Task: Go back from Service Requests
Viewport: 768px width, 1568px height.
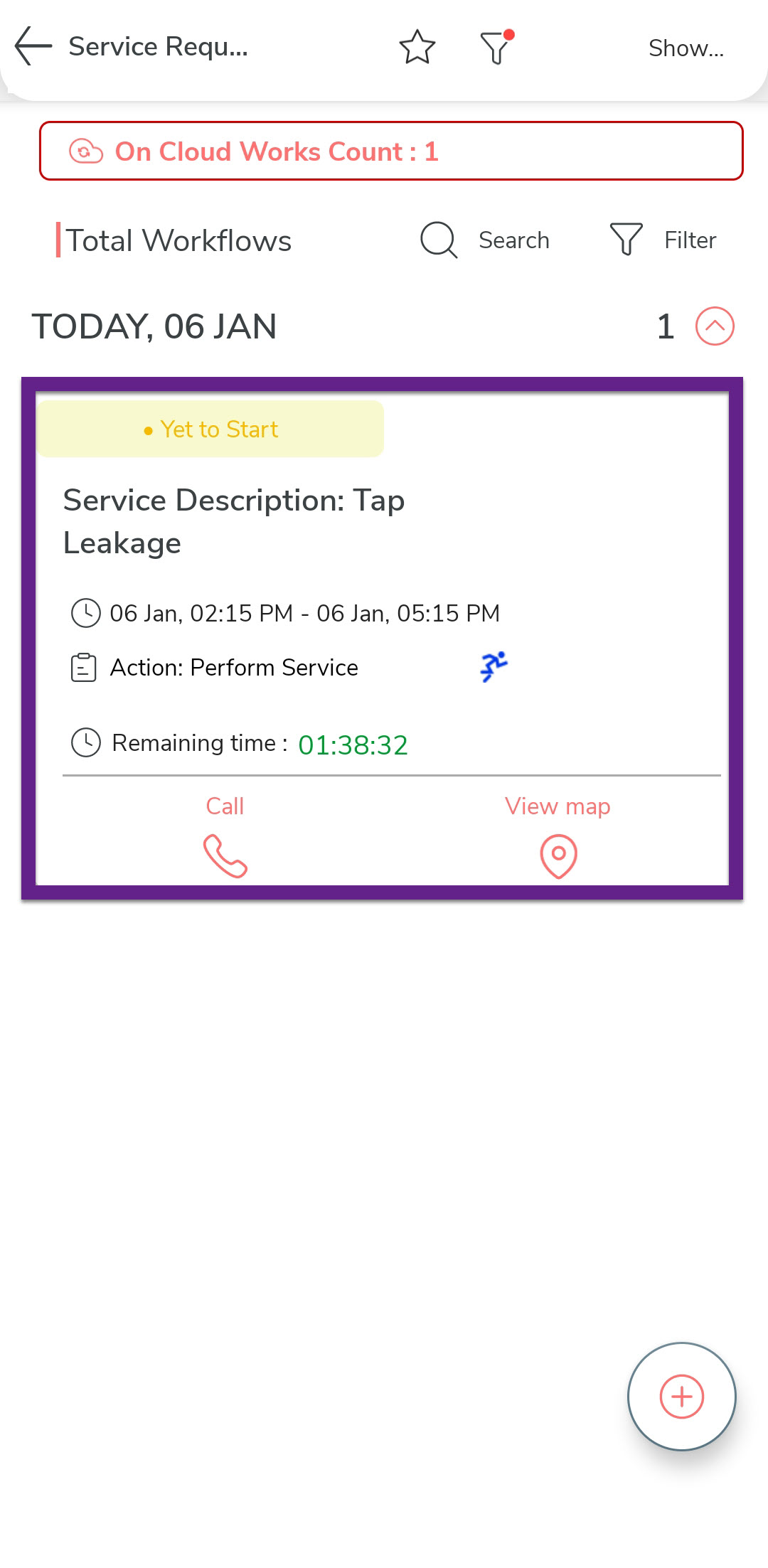Action: (33, 47)
